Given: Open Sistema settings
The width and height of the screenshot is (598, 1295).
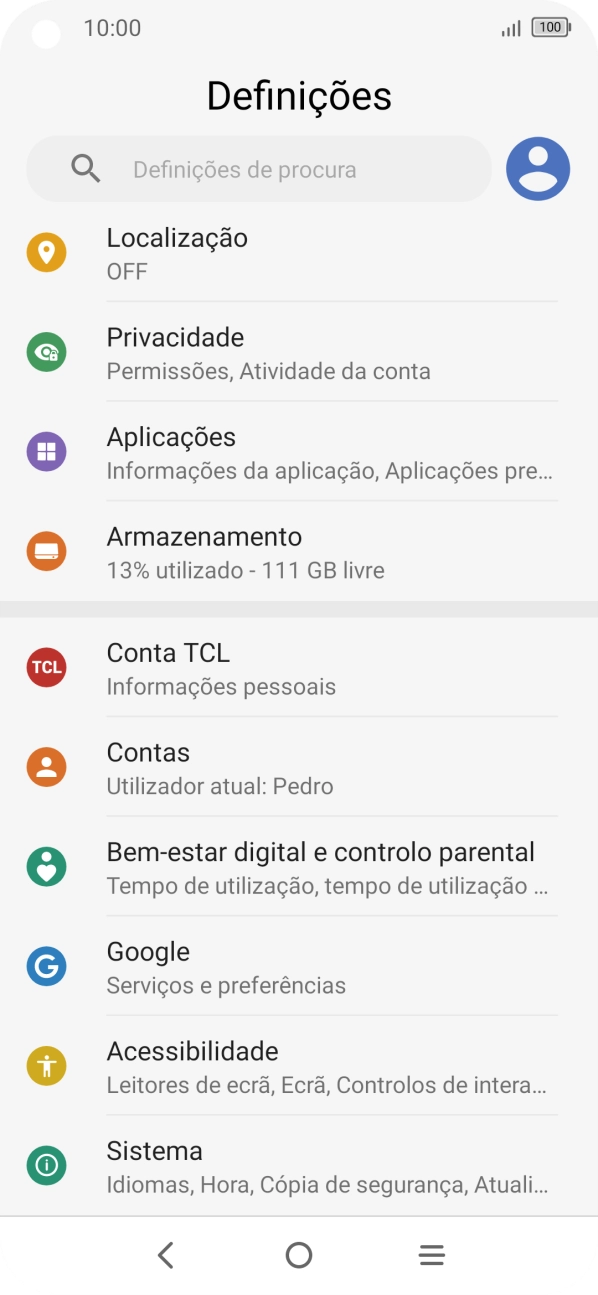Looking at the screenshot, I should (x=299, y=1166).
